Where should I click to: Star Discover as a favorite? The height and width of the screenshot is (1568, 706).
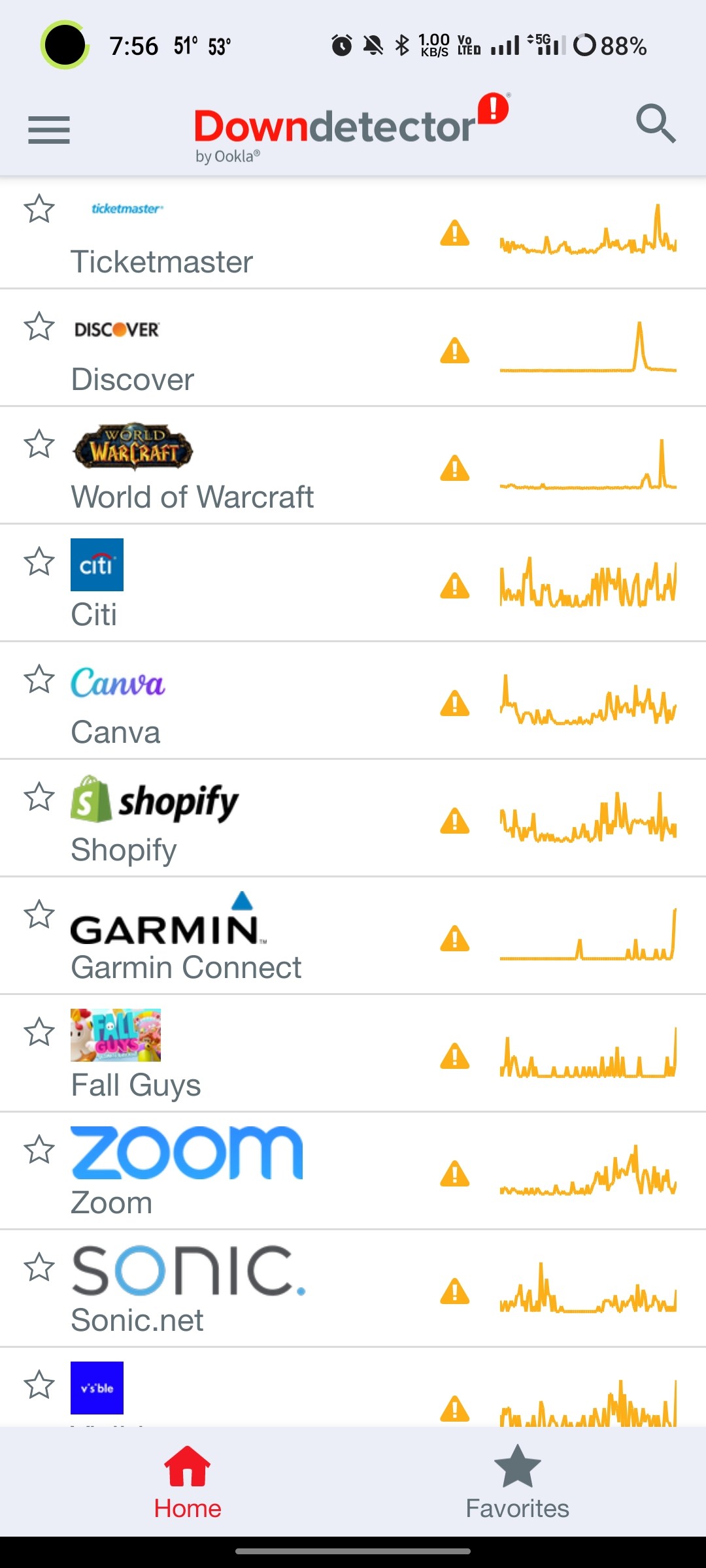pos(39,326)
